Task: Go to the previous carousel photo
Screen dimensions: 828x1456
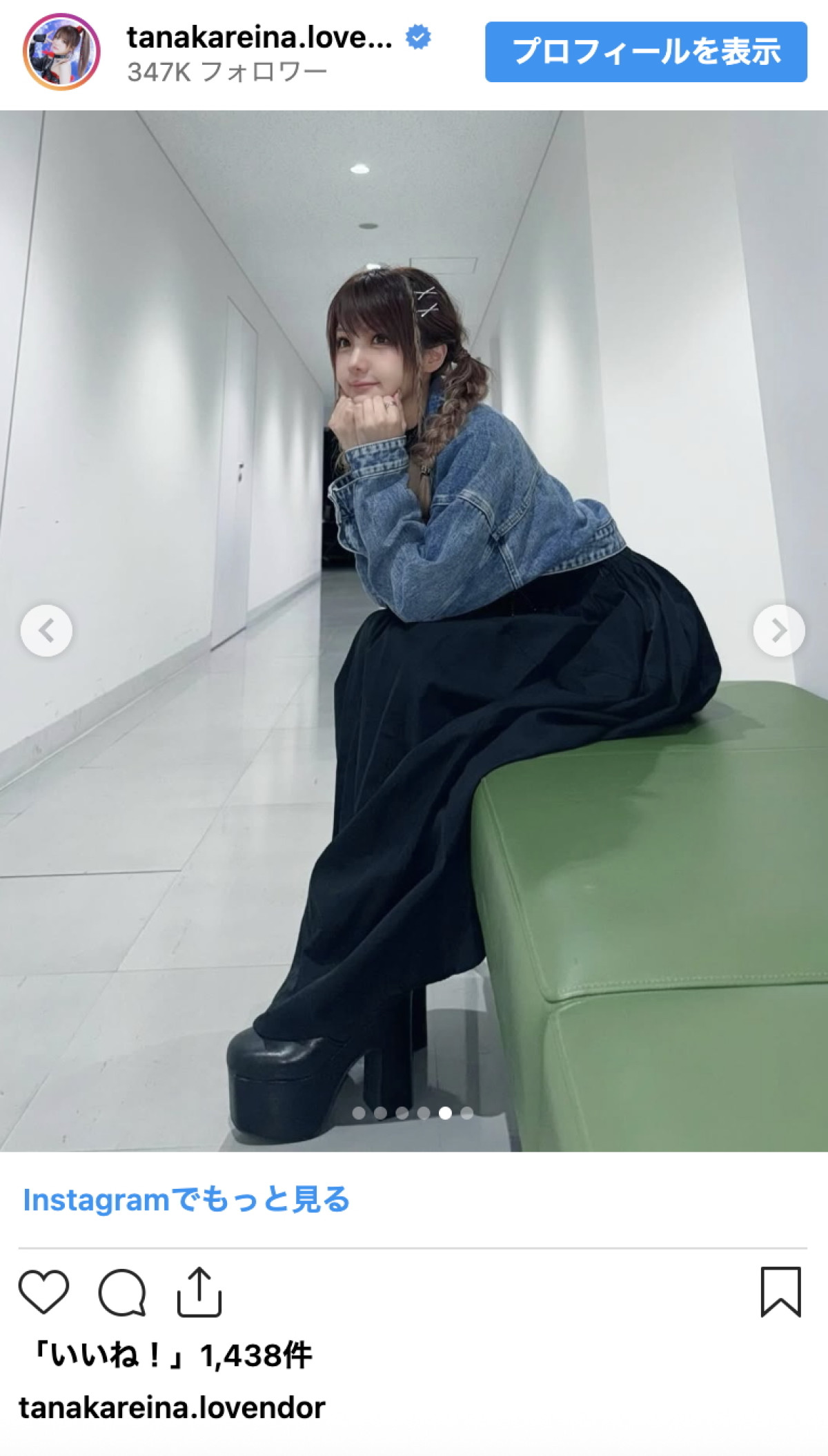Action: [46, 630]
